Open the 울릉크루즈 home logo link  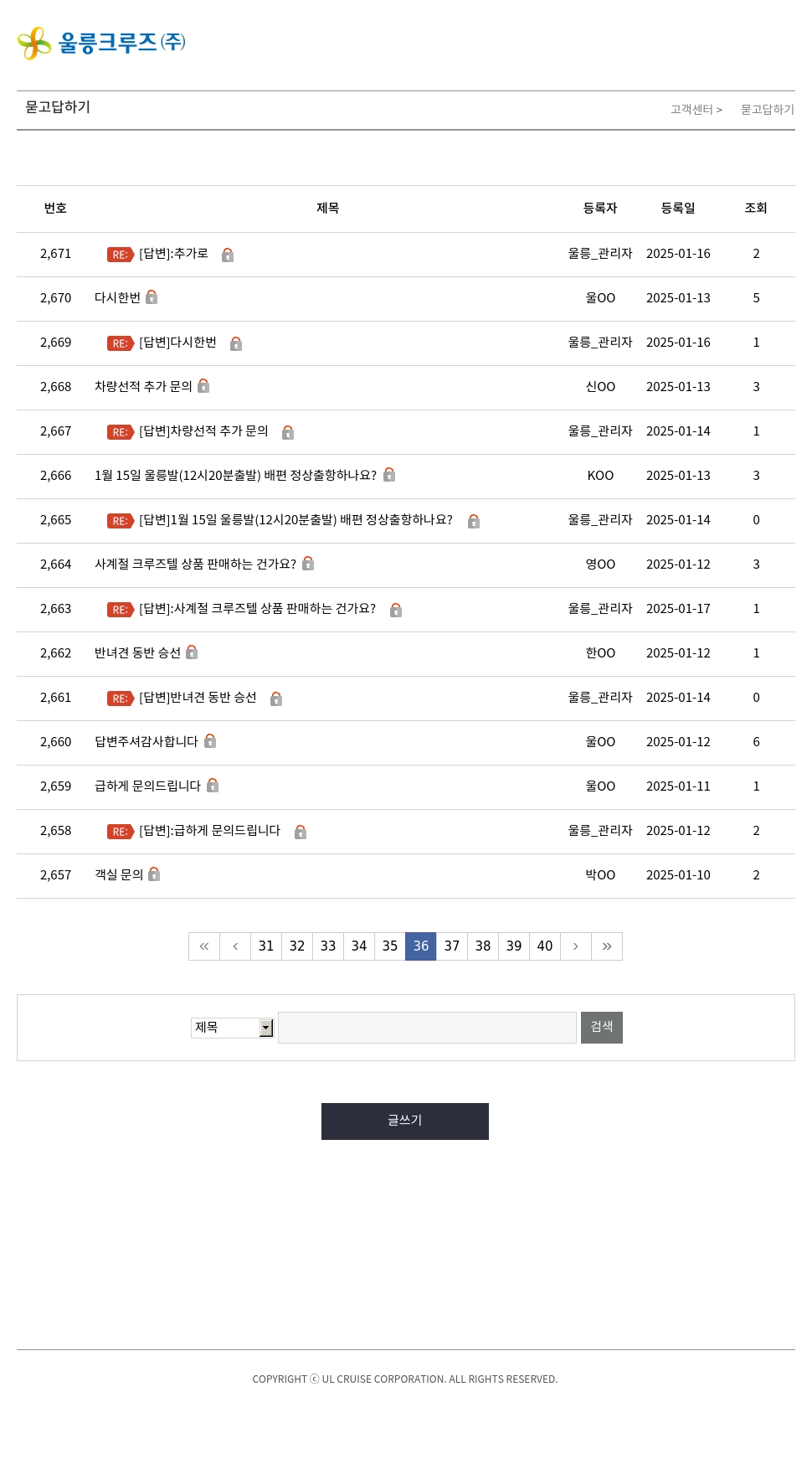pyautogui.click(x=101, y=43)
